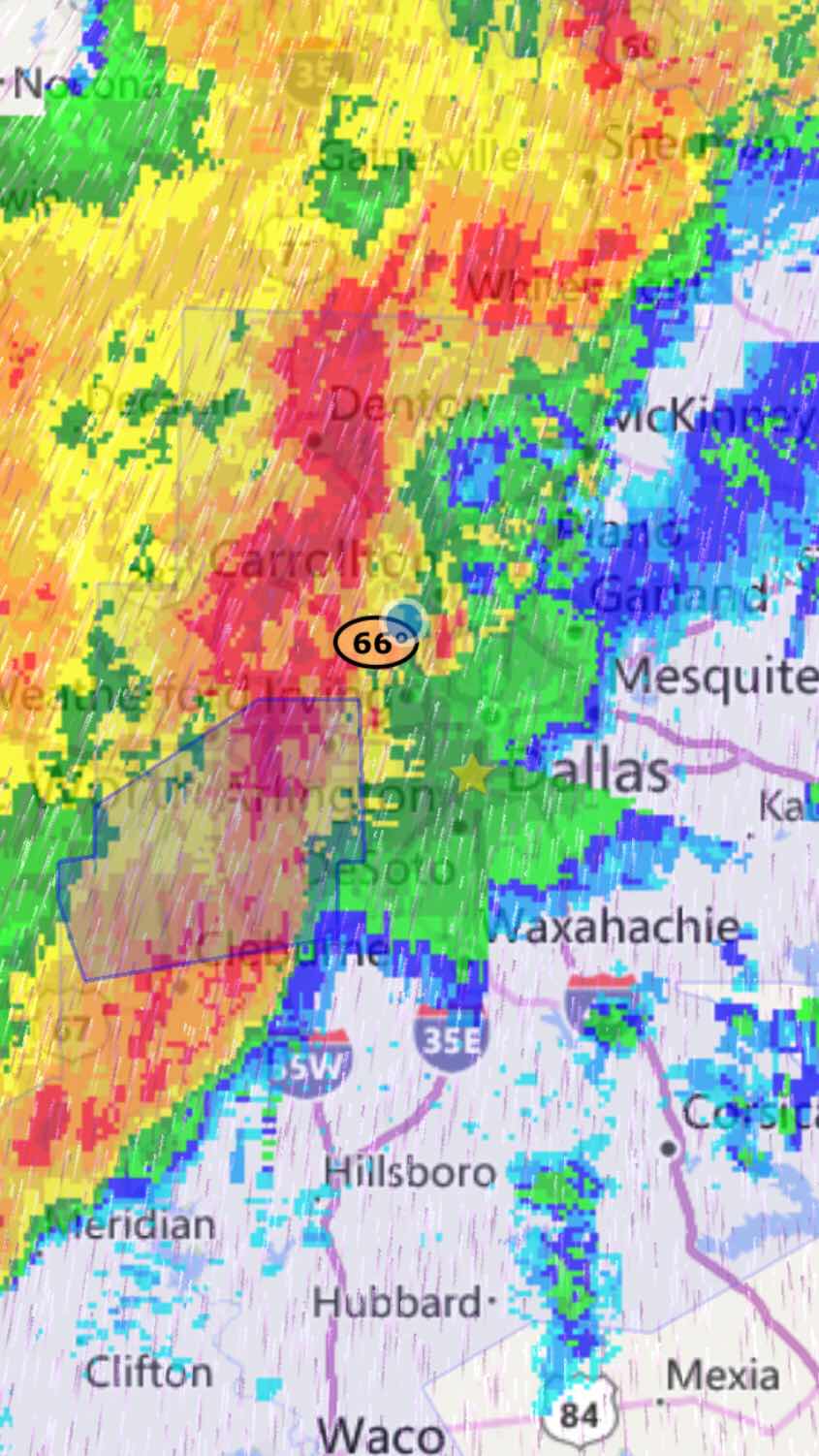Tap the 66° temperature marker
Image resolution: width=819 pixels, height=1456 pixels.
pos(372,643)
